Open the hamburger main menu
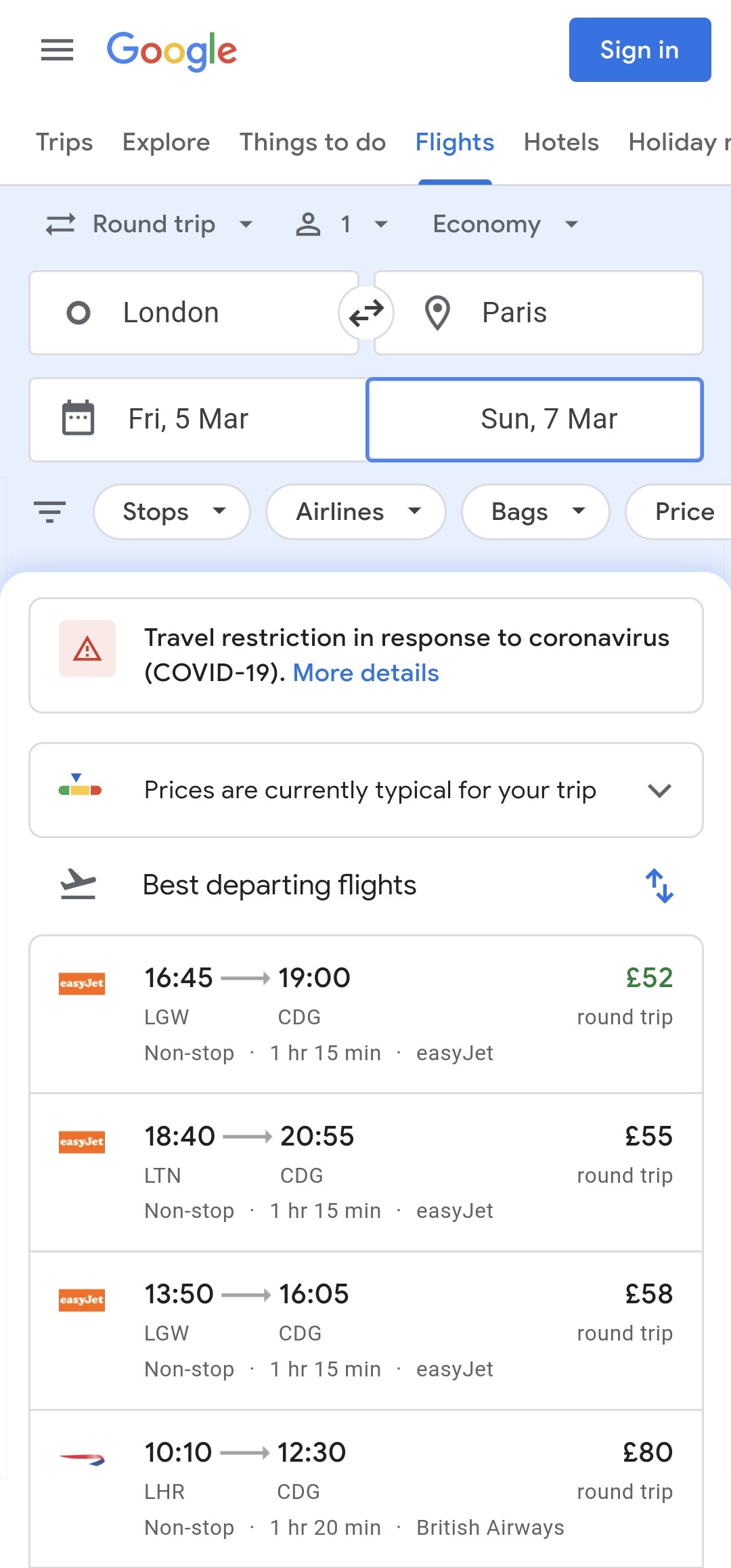Viewport: 731px width, 1568px height. pos(57,50)
